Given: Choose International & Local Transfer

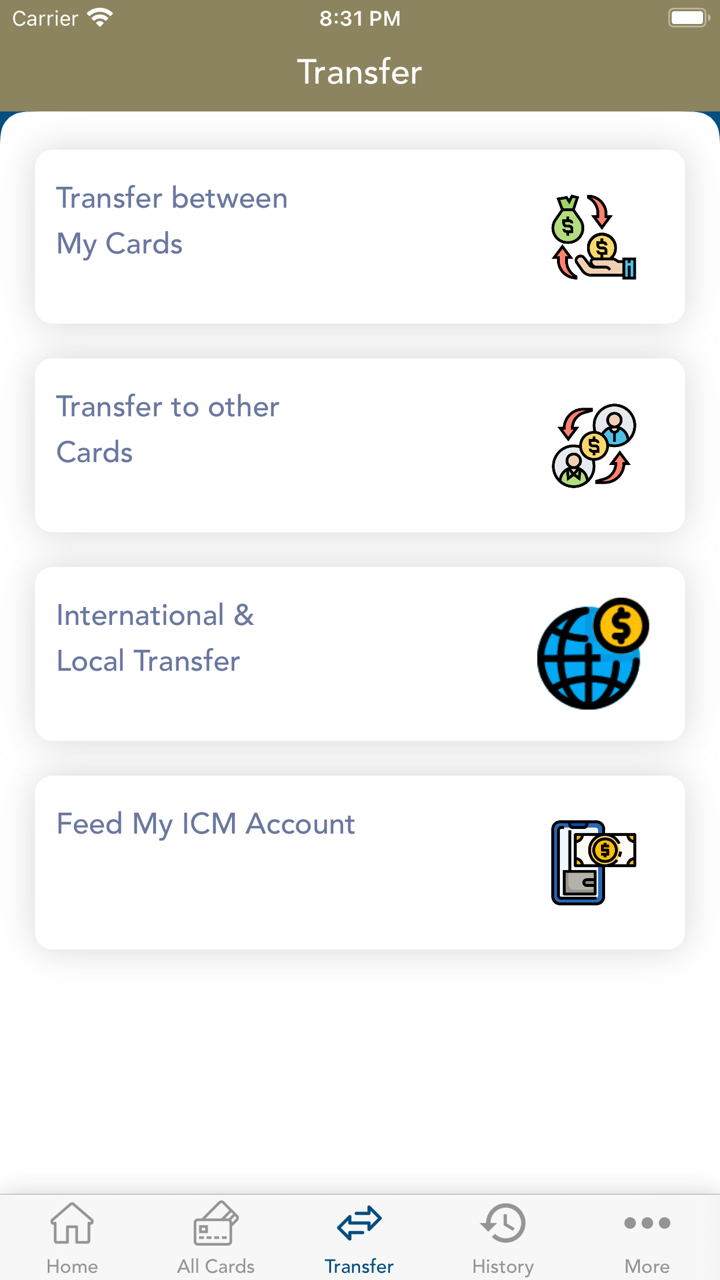Looking at the screenshot, I should [x=360, y=654].
